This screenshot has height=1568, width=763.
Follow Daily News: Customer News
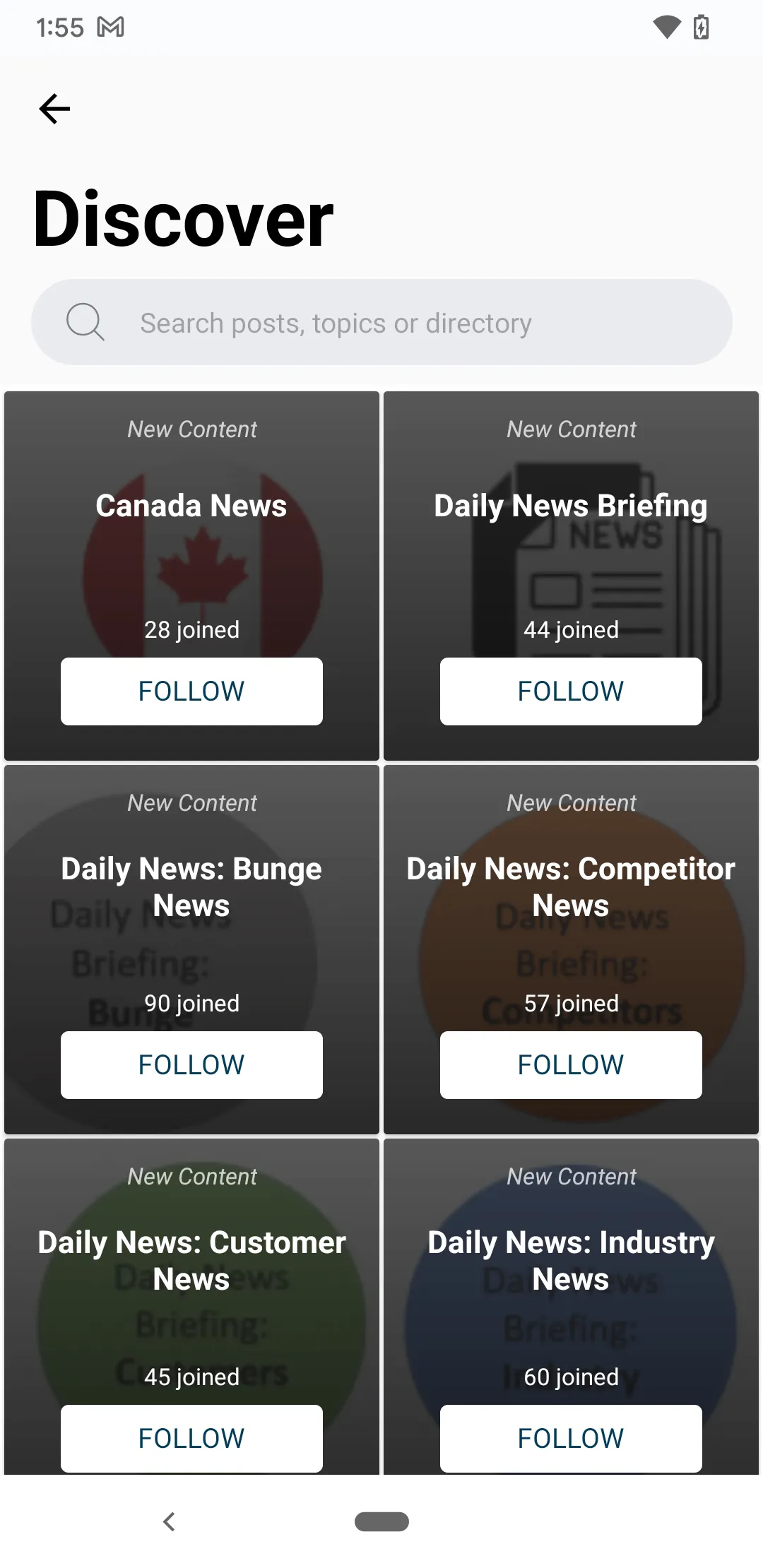point(191,1438)
